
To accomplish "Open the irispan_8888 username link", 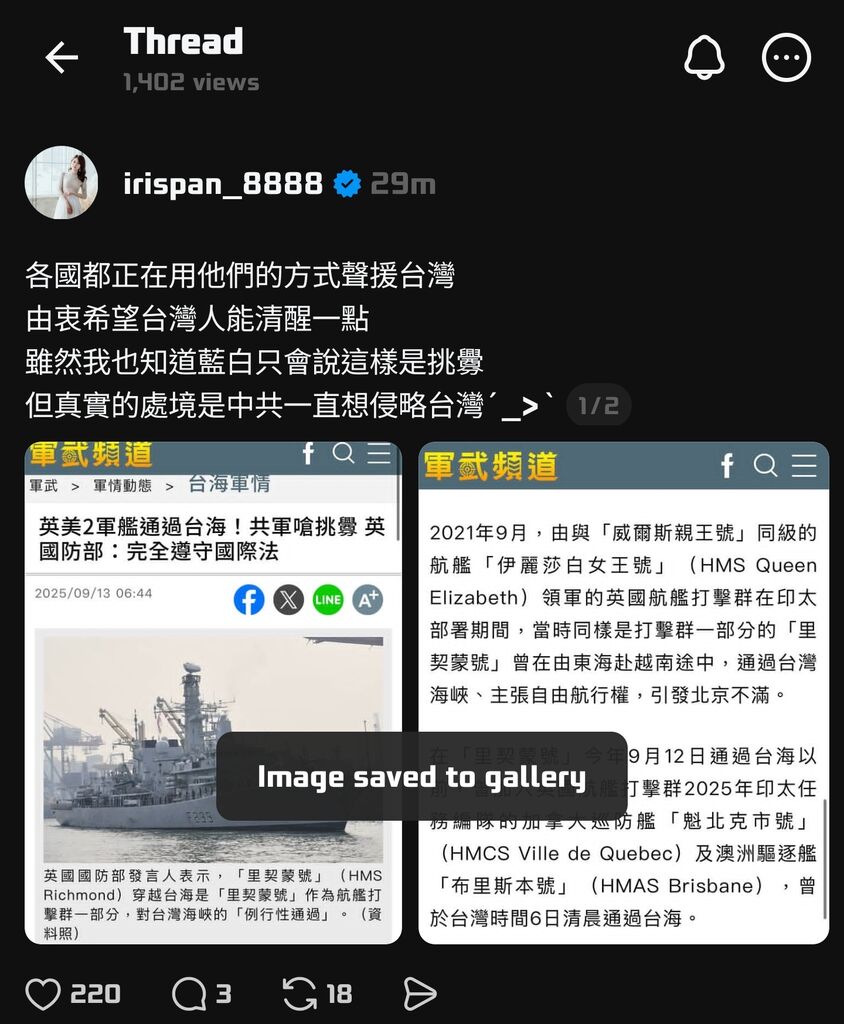I will click(223, 184).
